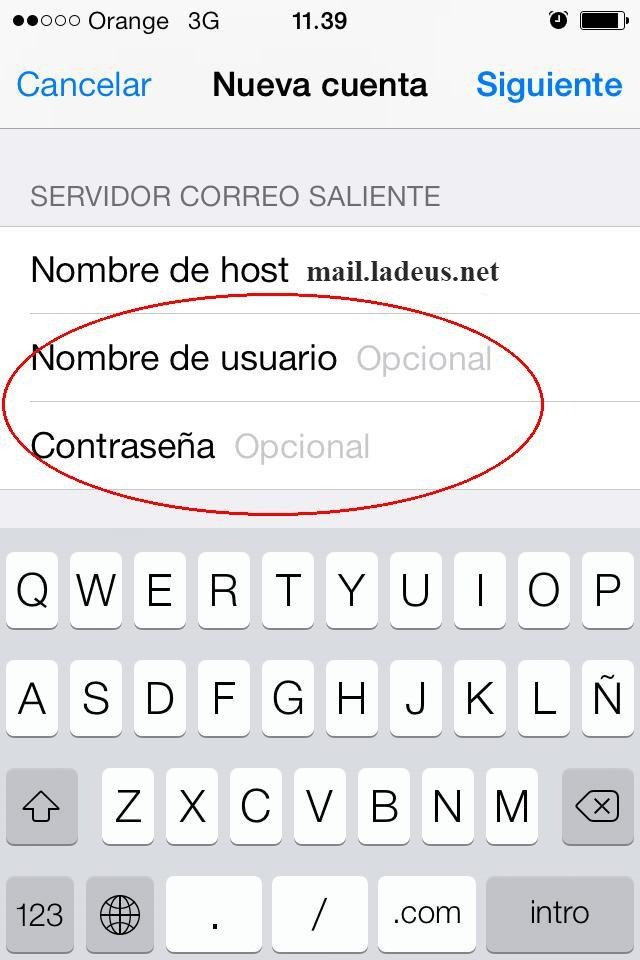Viewport: 640px width, 960px height.
Task: Insert .com using the keyboard shortcut key
Action: (x=427, y=913)
